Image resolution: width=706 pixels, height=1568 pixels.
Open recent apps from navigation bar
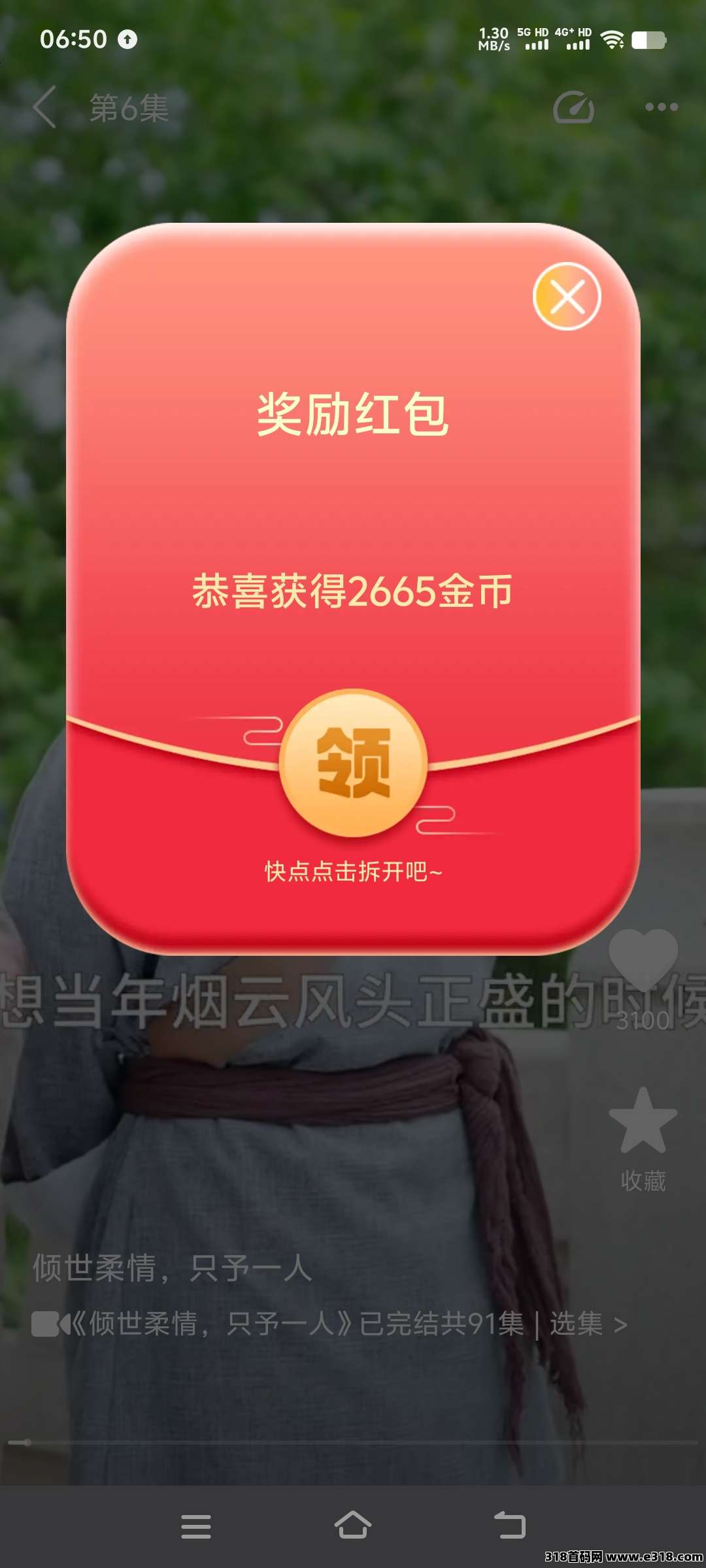pyautogui.click(x=195, y=1526)
